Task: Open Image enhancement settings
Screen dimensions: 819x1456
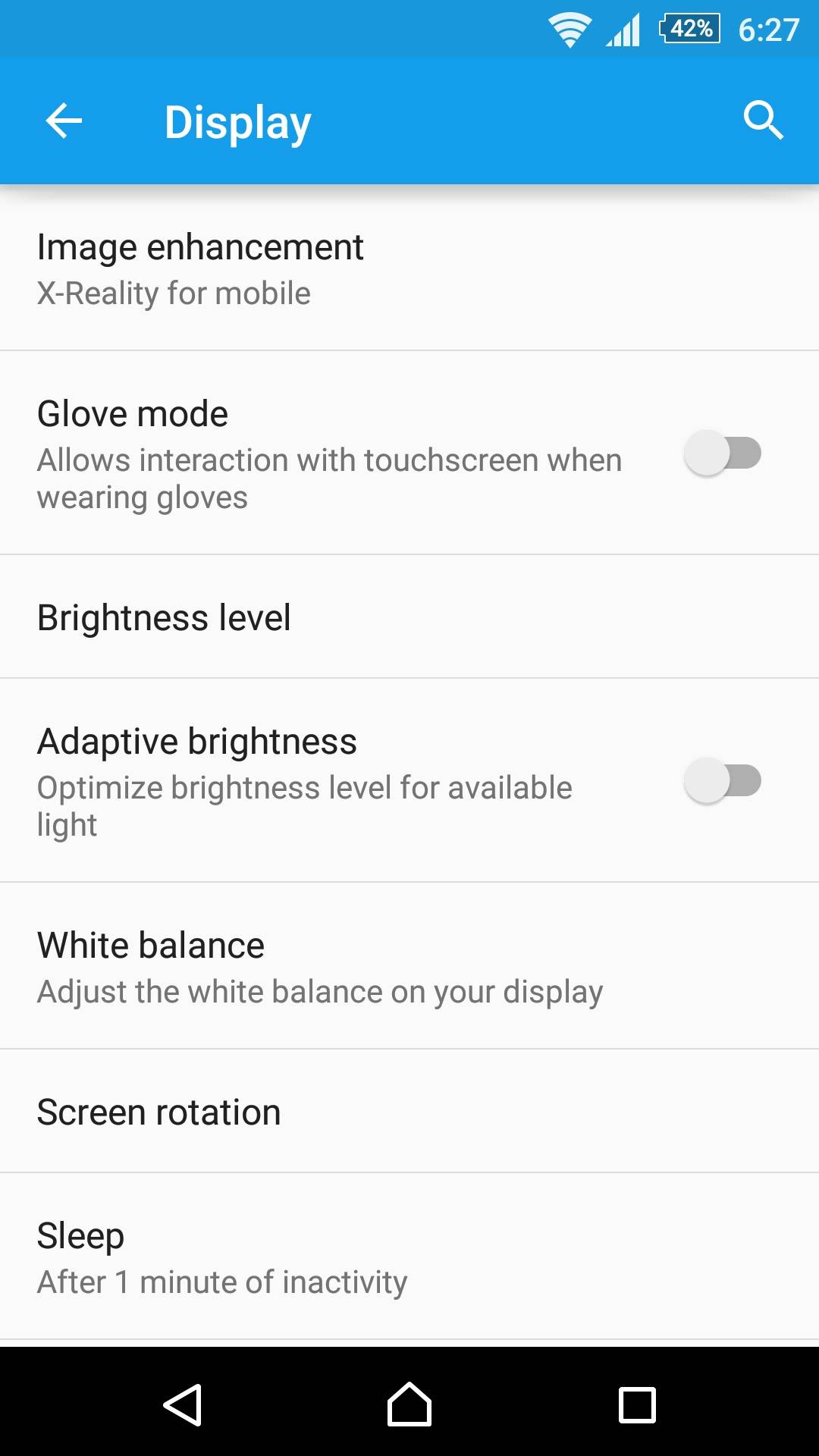Action: point(409,269)
